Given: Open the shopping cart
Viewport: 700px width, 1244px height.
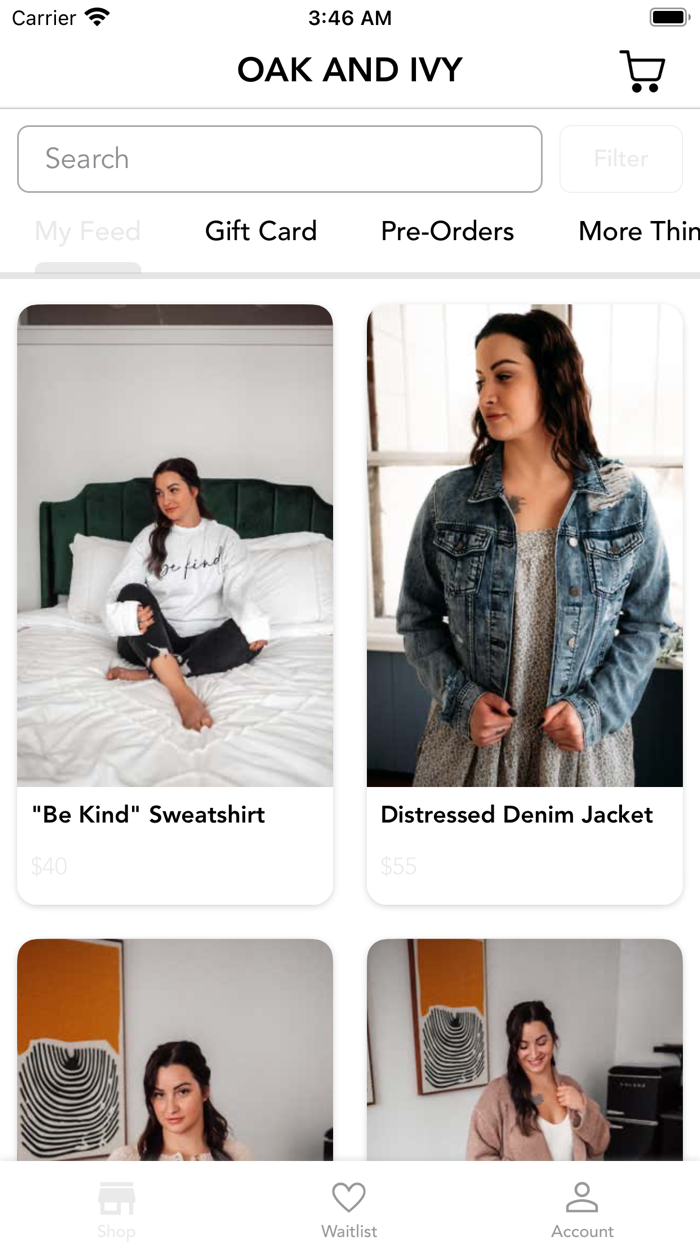Looking at the screenshot, I should click(x=641, y=71).
